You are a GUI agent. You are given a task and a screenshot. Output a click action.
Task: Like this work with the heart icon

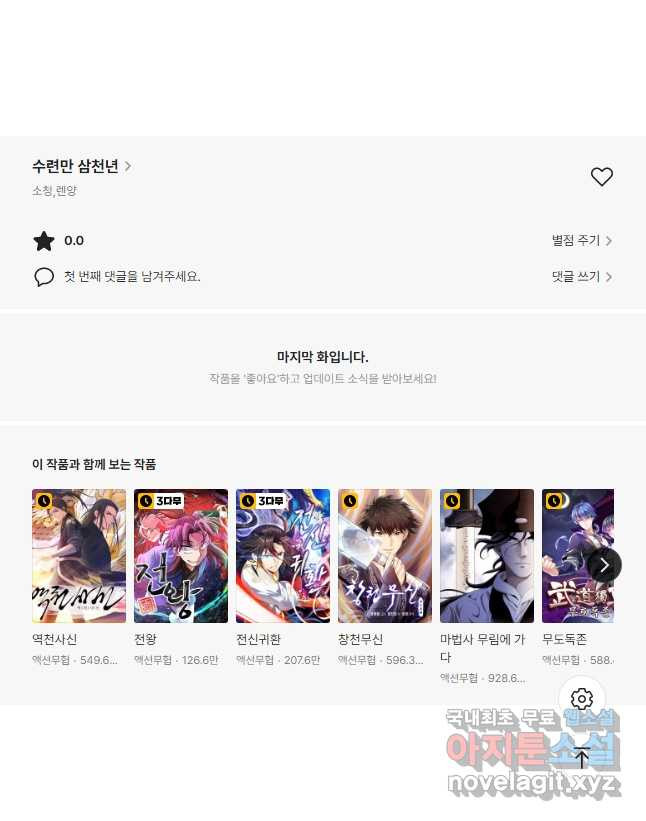pos(601,177)
